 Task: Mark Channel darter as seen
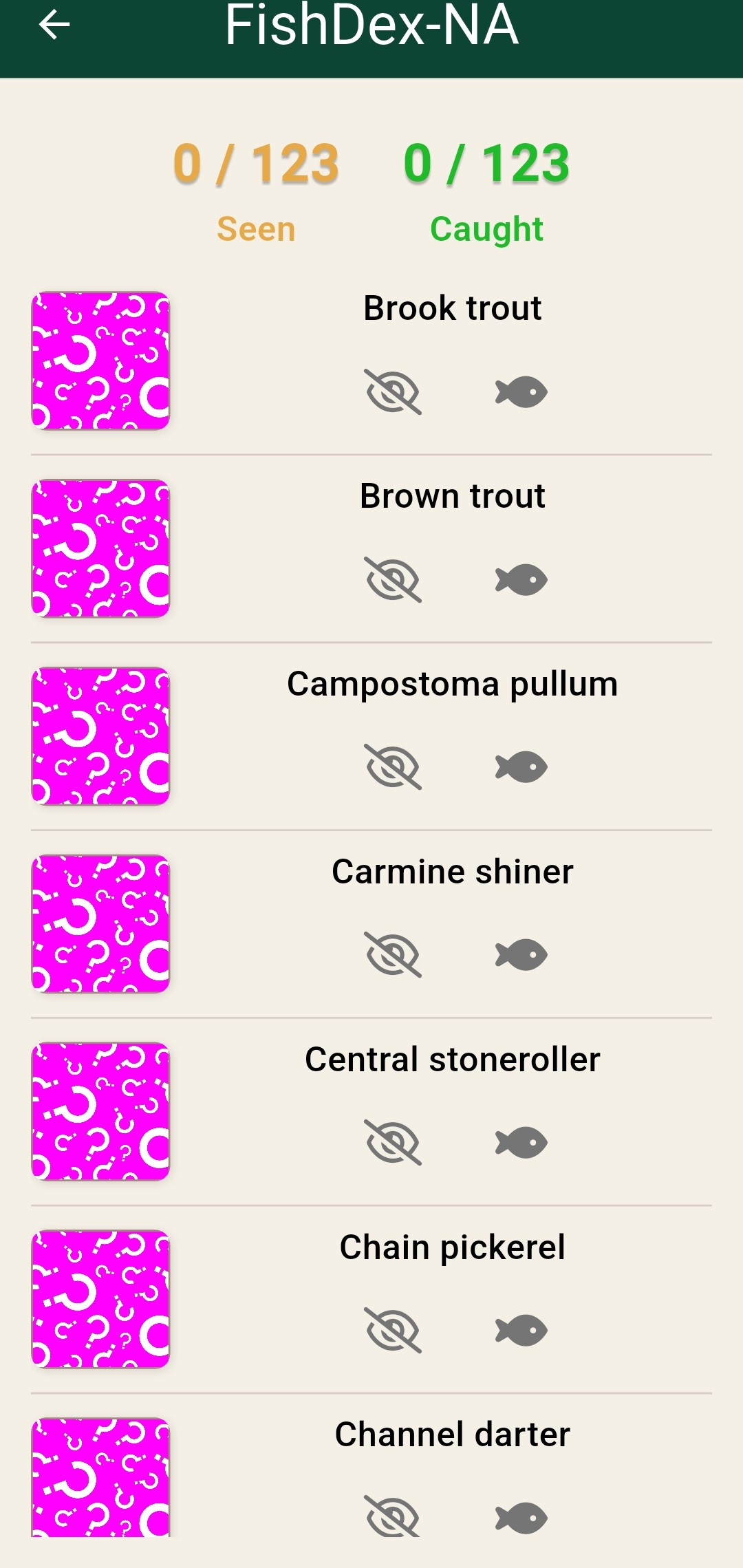tap(393, 1516)
